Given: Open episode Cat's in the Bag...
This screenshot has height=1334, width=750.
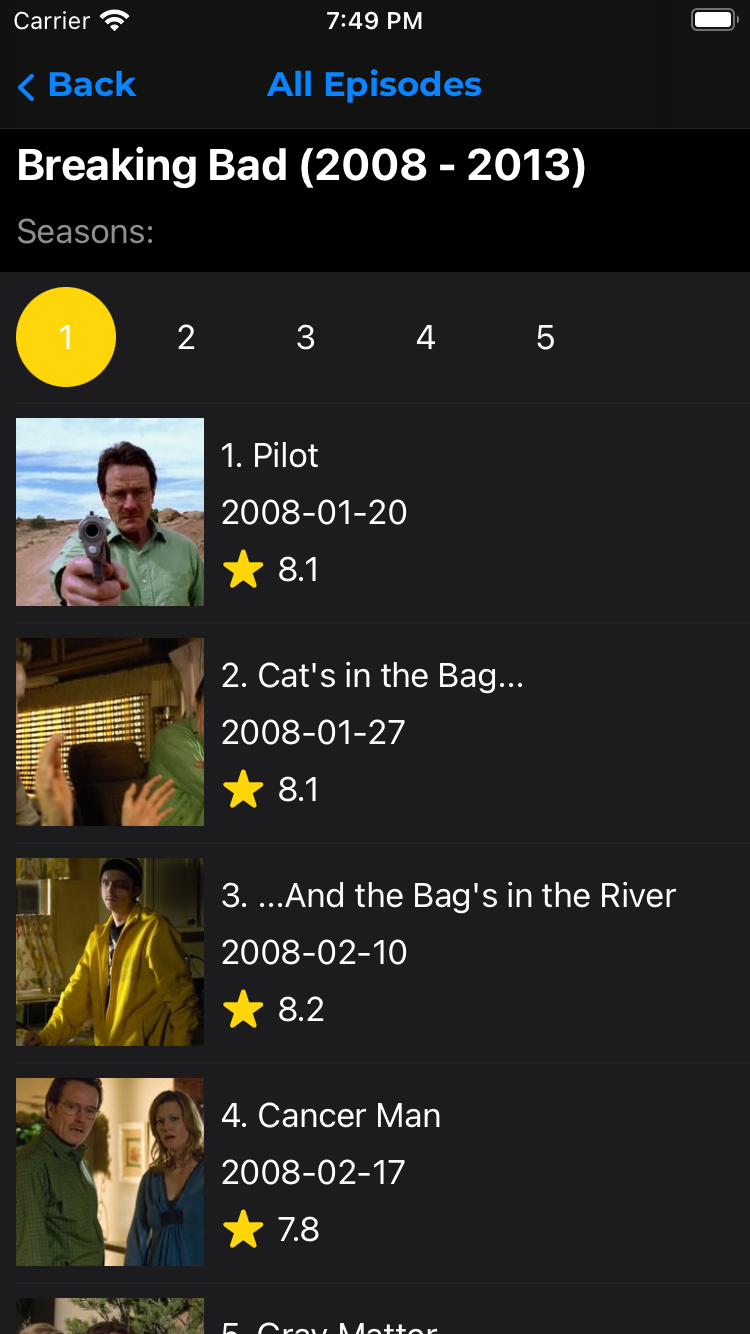Looking at the screenshot, I should [x=375, y=732].
